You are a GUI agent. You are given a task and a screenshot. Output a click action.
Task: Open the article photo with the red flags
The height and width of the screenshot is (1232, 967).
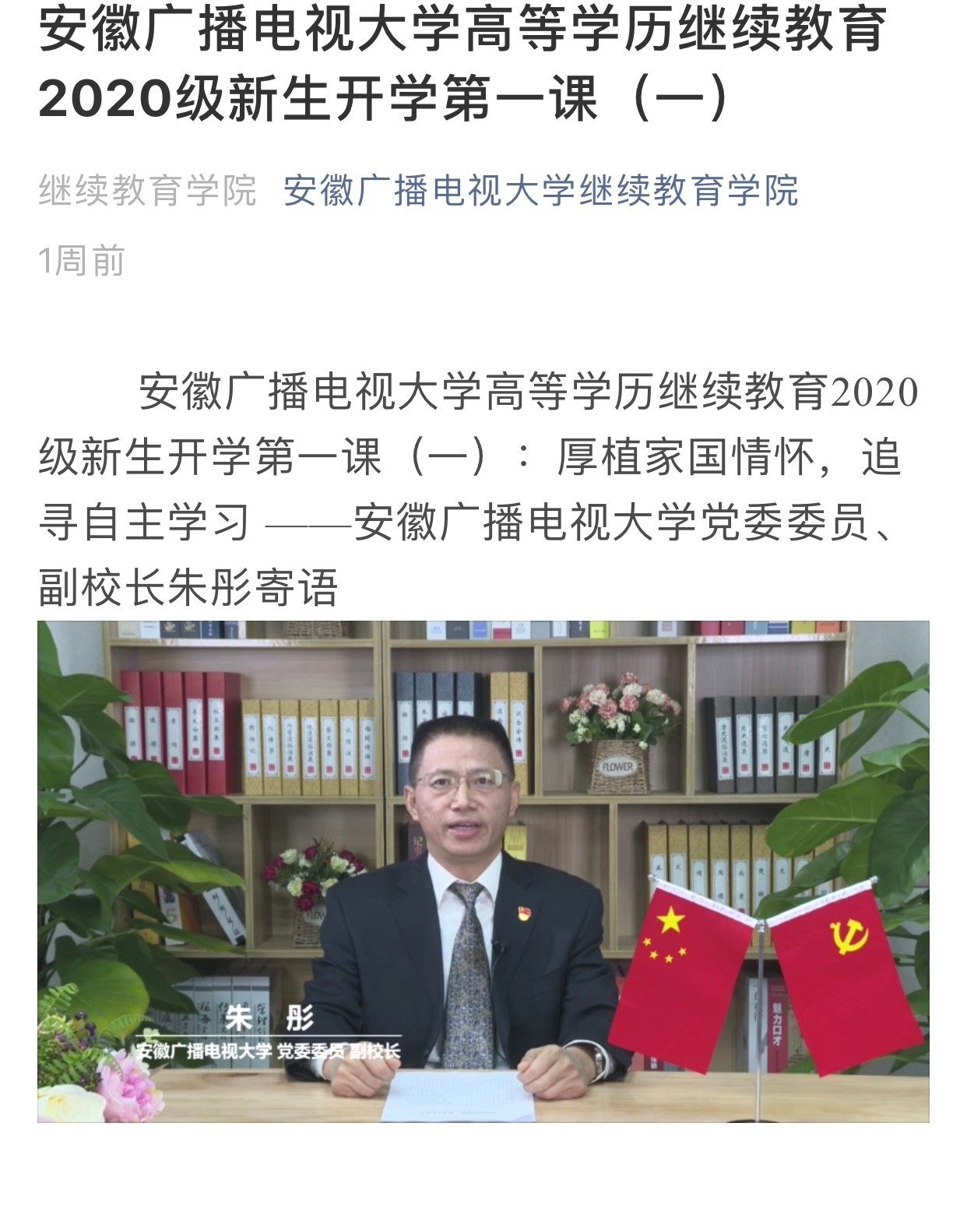[483, 871]
